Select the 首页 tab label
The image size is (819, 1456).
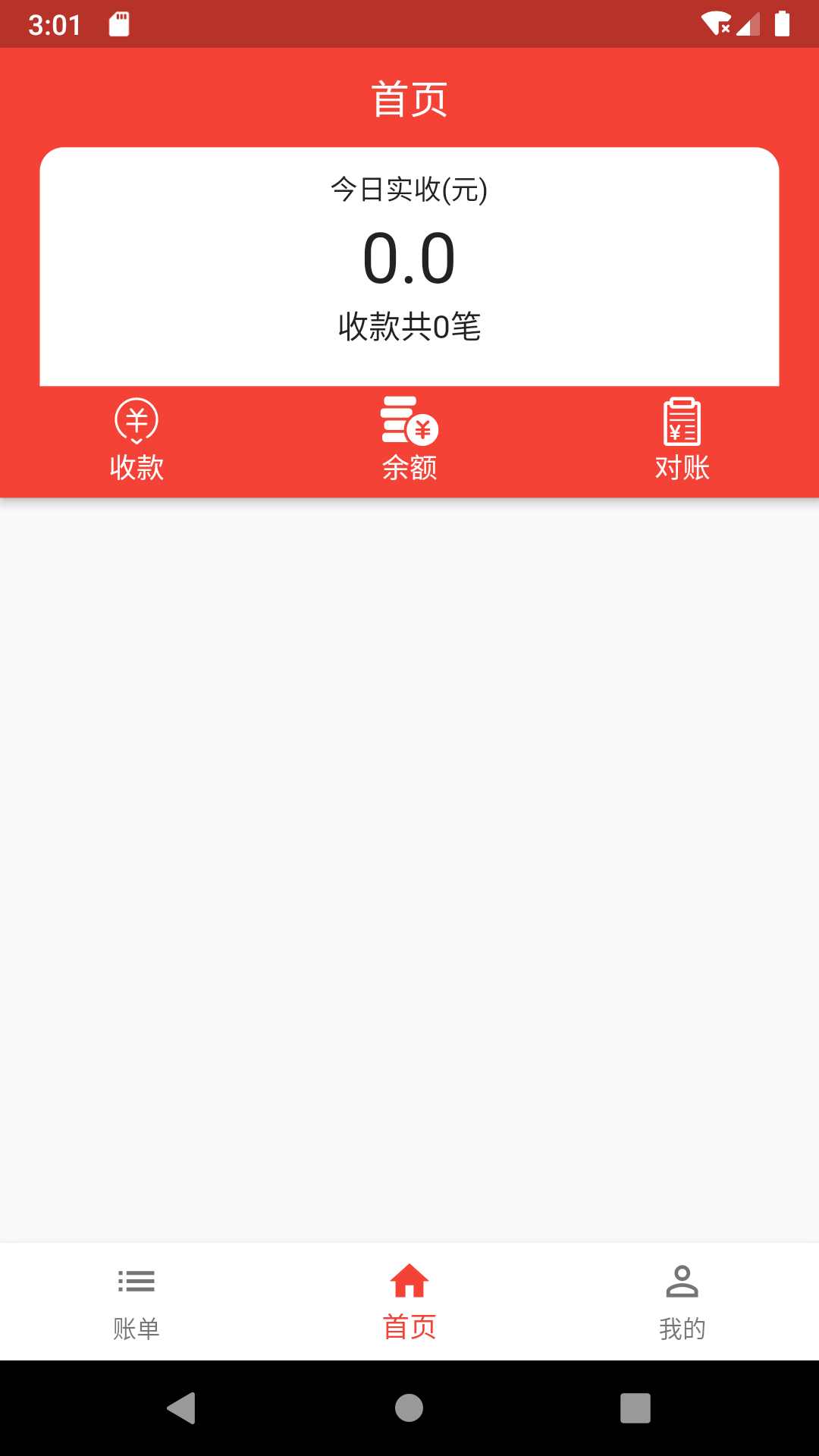coord(409,1329)
